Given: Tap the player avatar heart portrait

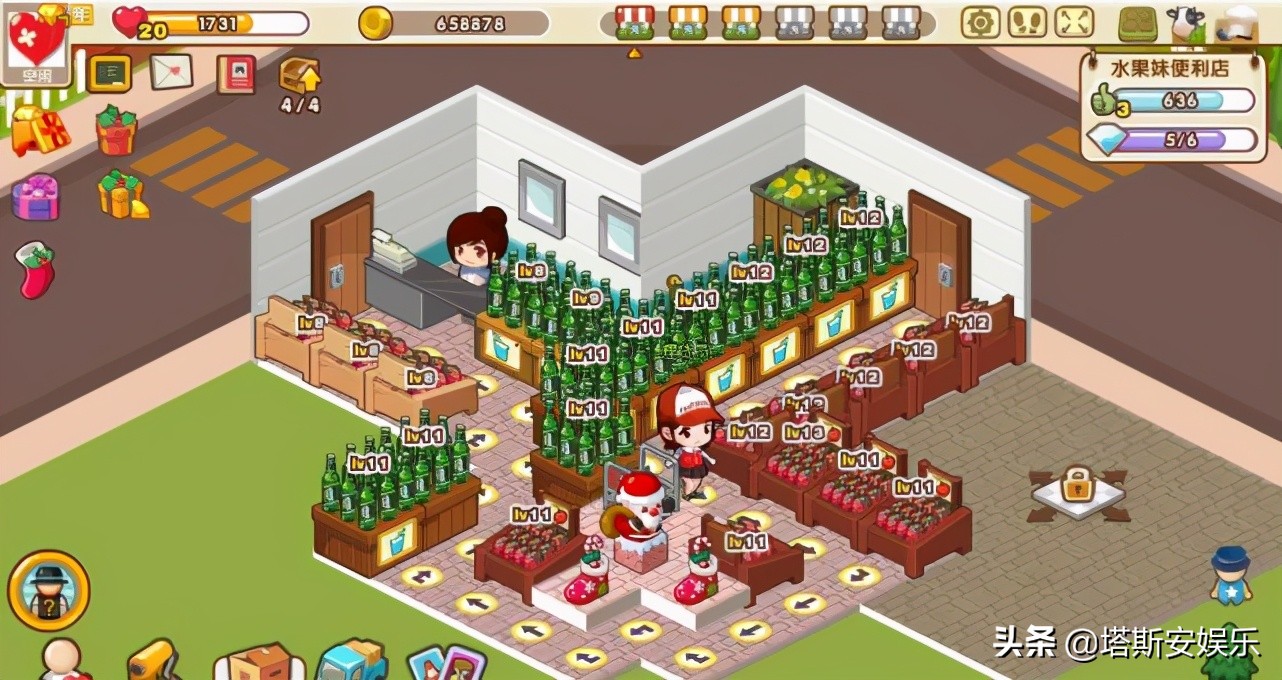Looking at the screenshot, I should coord(36,40).
